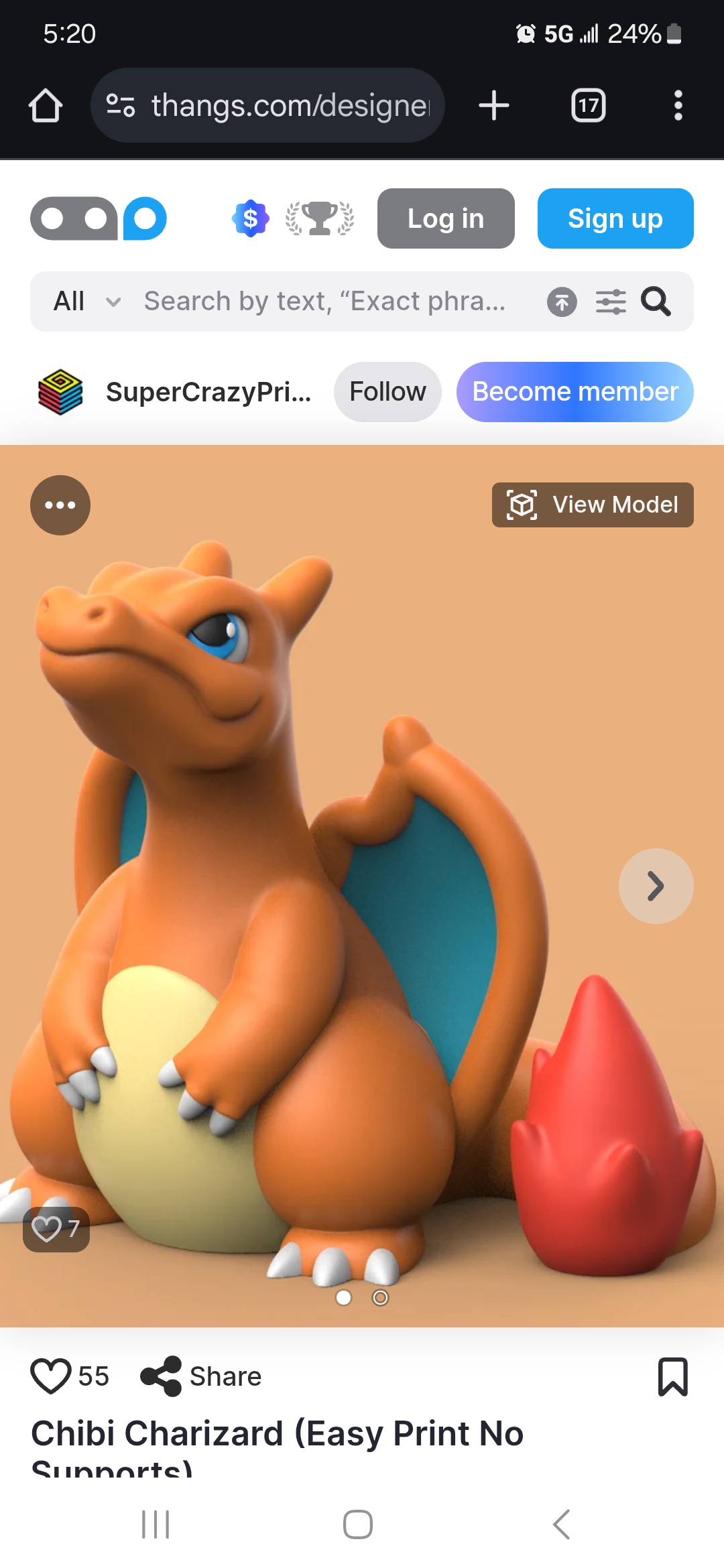Tap Become member button
The width and height of the screenshot is (724, 1568).
click(x=575, y=392)
